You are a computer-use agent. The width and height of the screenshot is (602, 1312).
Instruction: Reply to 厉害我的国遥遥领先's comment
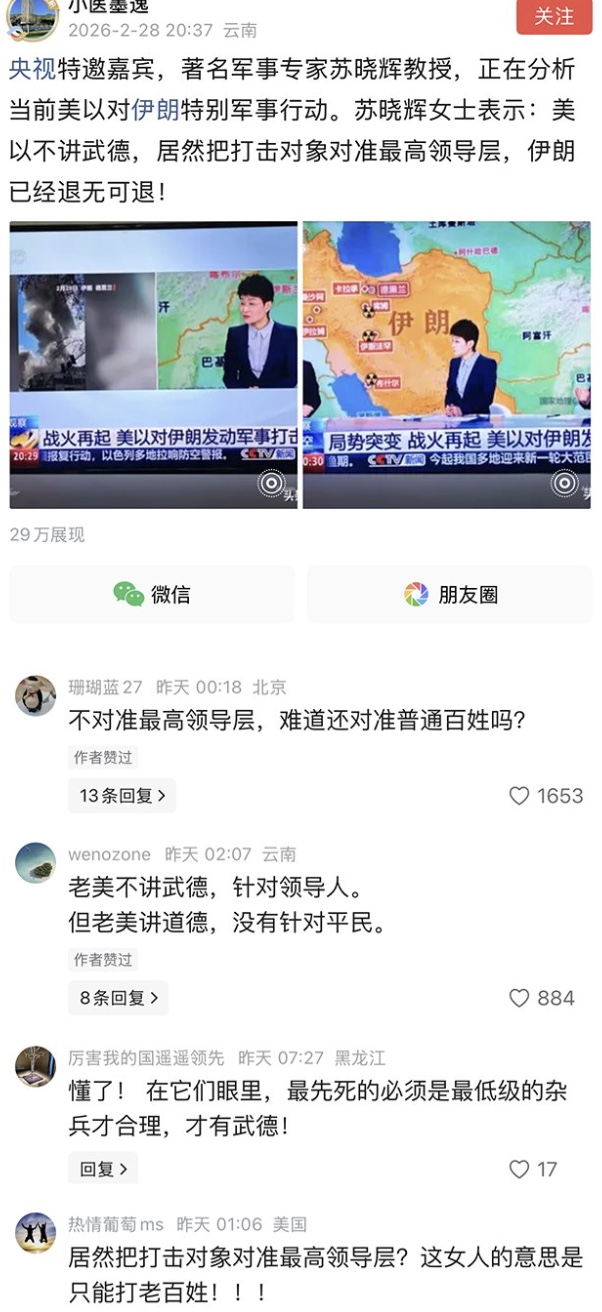point(103,1169)
